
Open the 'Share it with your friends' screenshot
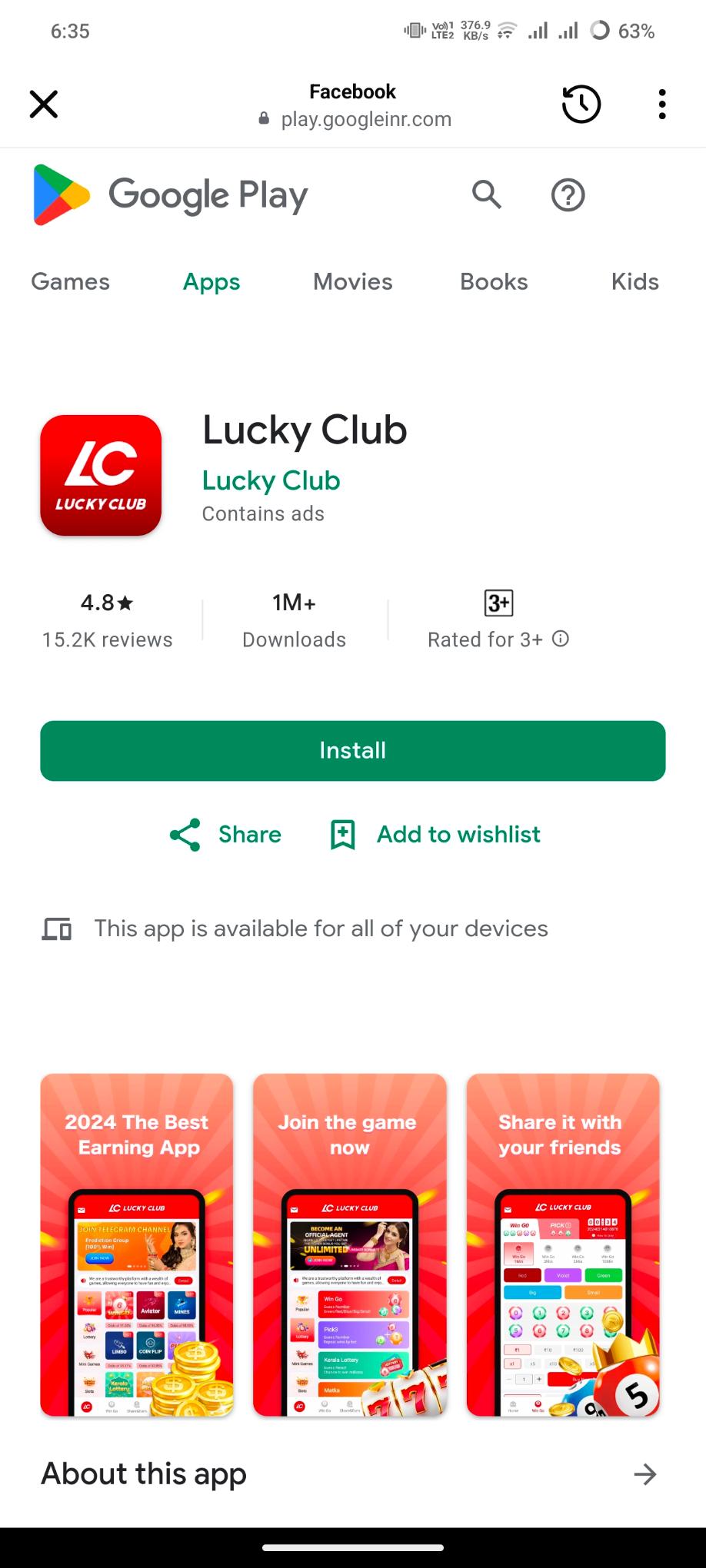click(562, 1244)
